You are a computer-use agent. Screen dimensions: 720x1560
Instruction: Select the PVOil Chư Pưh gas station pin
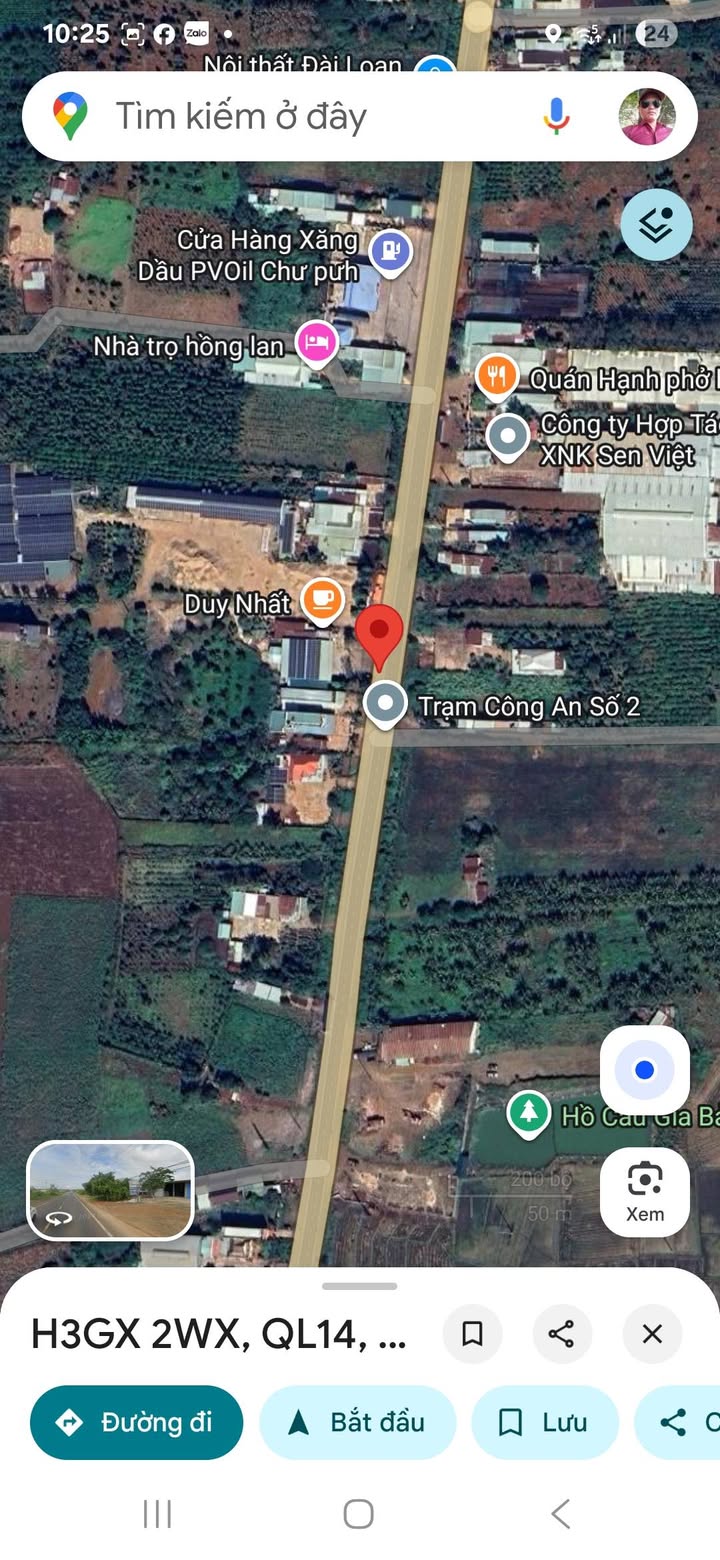[390, 250]
